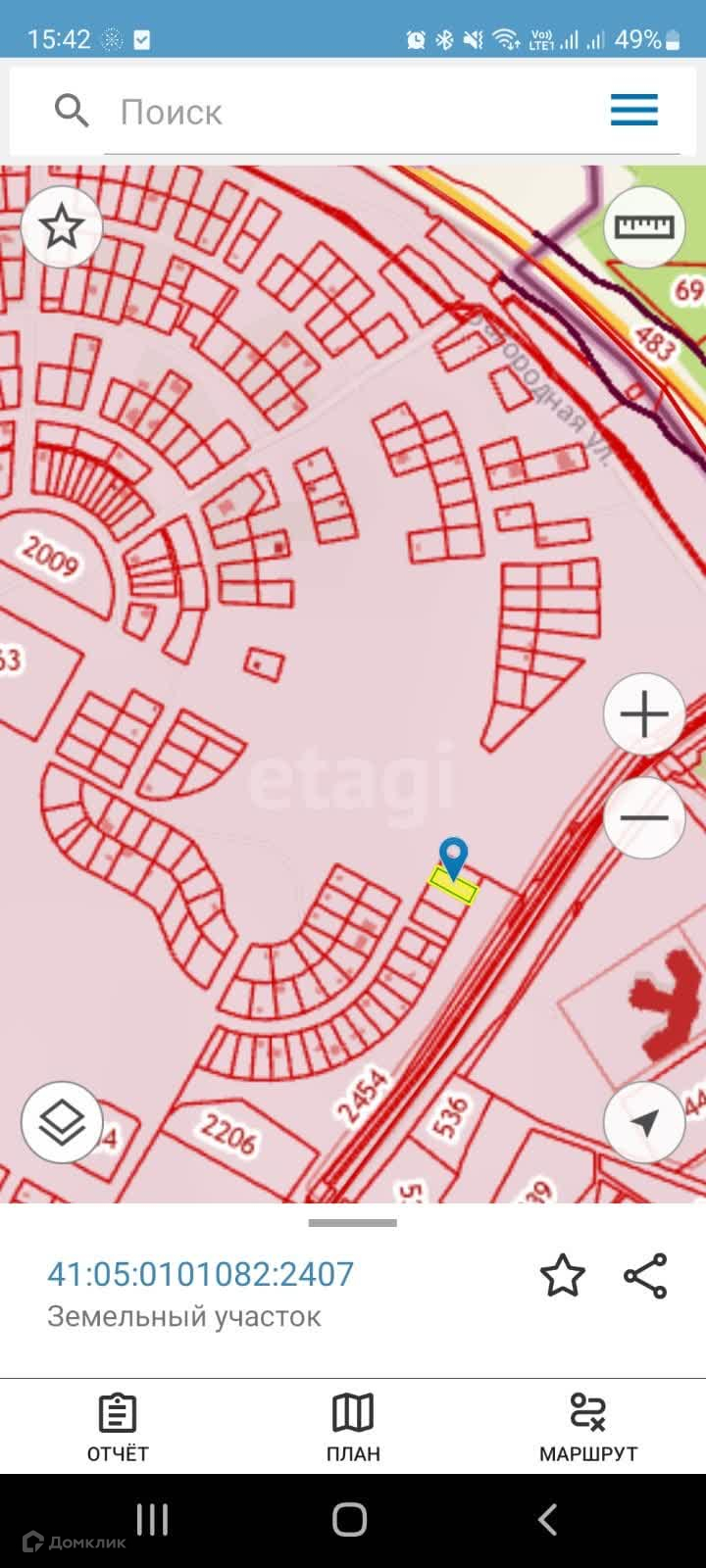Go to the home screen

pyautogui.click(x=350, y=1520)
